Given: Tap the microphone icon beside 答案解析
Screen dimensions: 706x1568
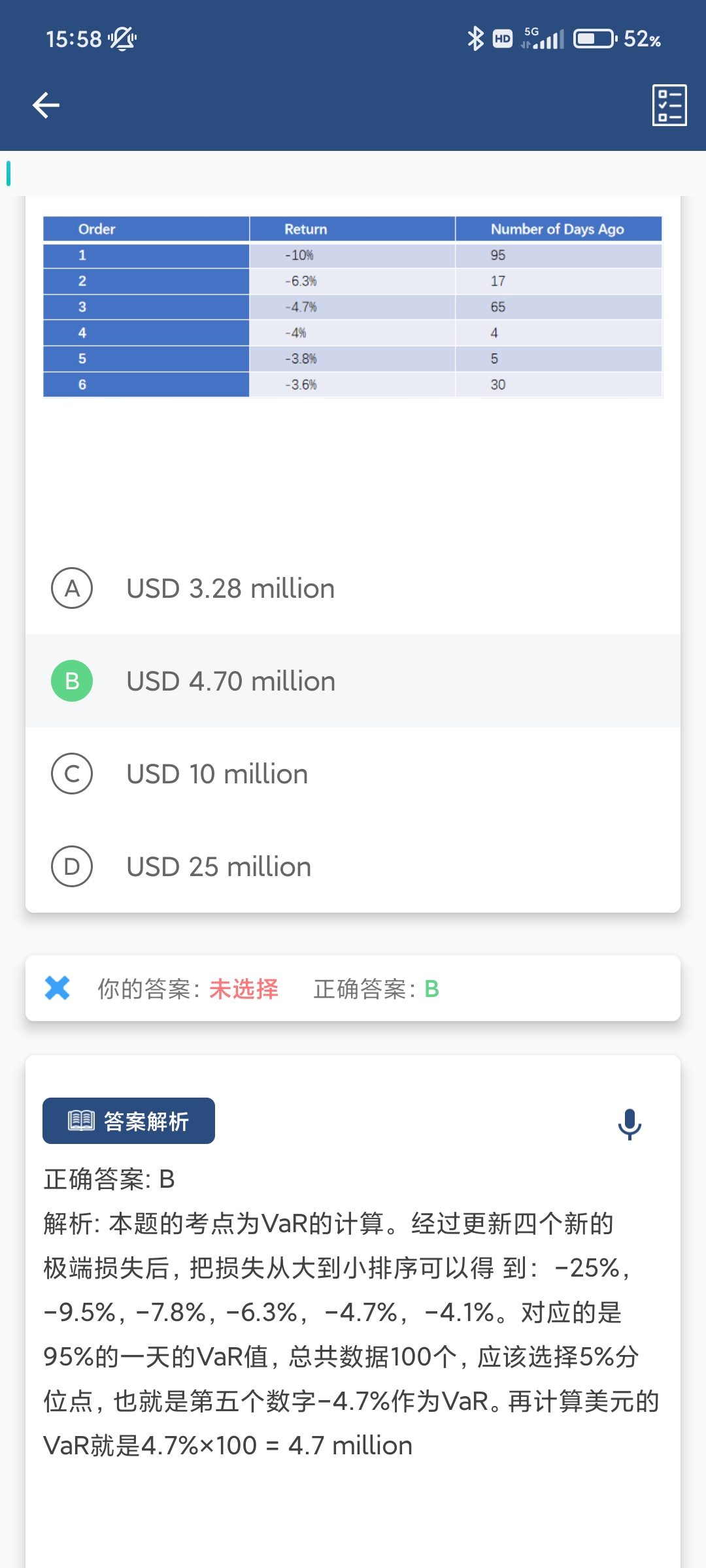Looking at the screenshot, I should 630,1124.
